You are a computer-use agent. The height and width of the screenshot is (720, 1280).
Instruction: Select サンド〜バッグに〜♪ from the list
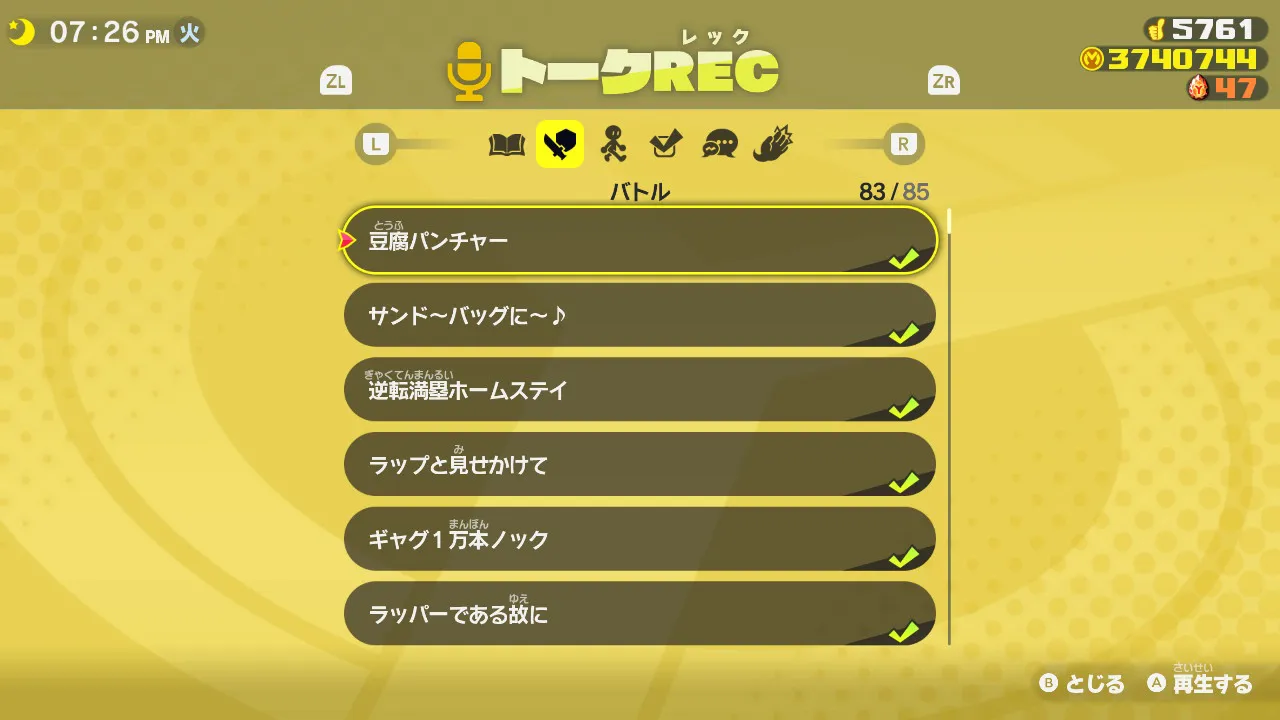pos(640,315)
